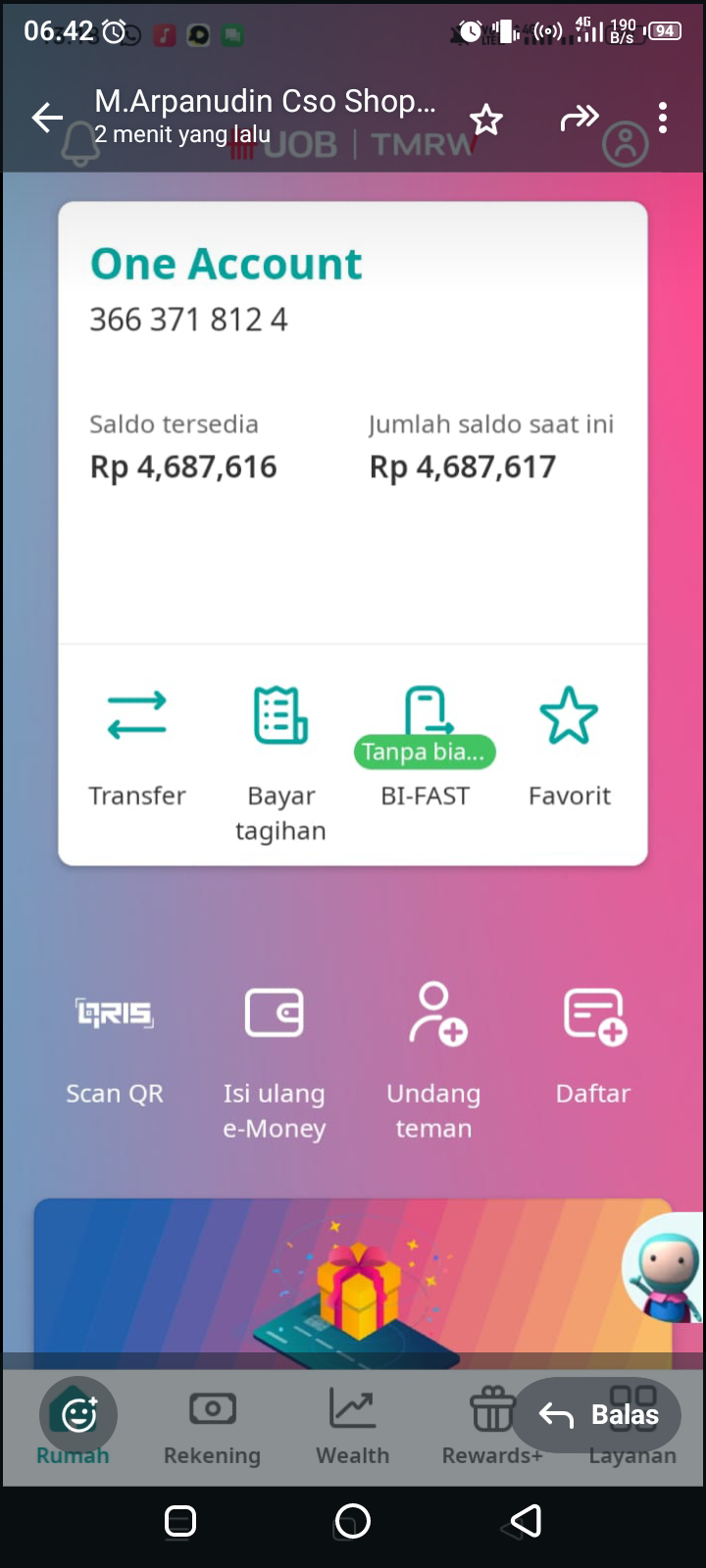Open the three-dot overflow menu
Viewport: 706px width, 1568px height.
click(663, 118)
